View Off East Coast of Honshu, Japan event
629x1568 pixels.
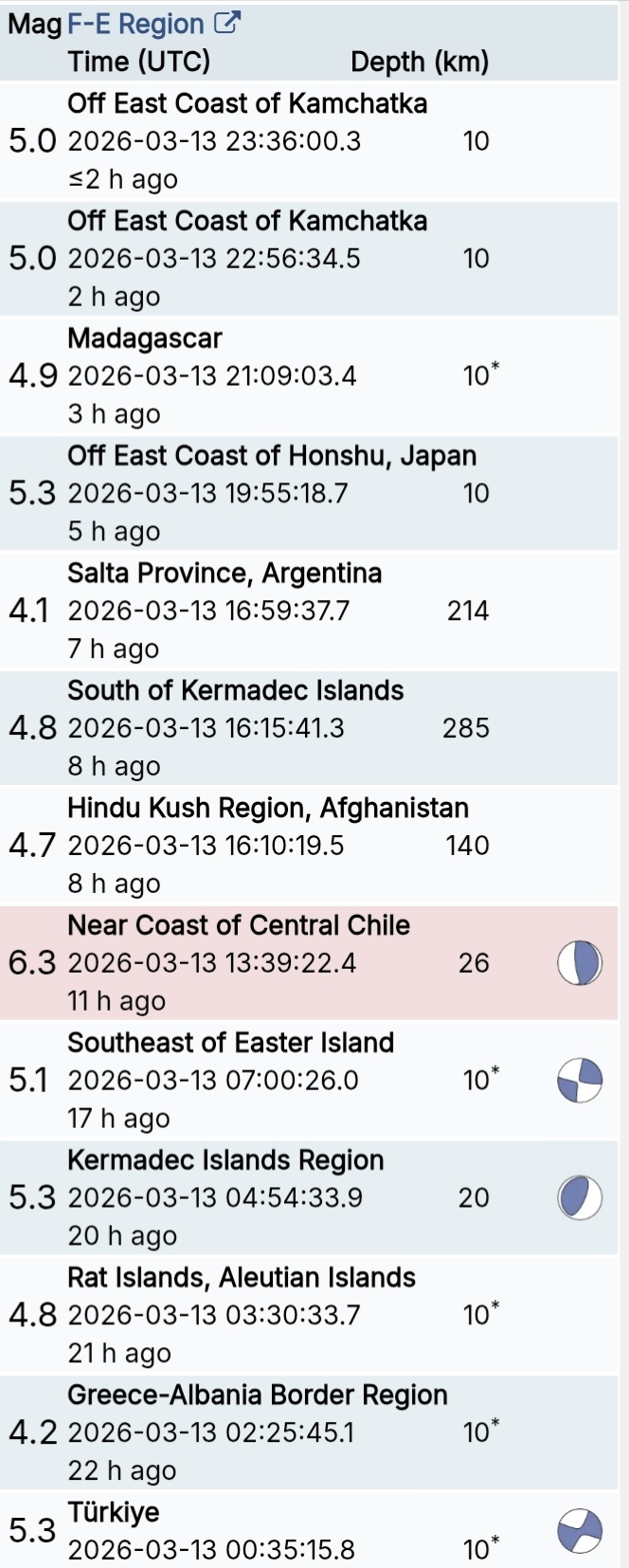(272, 456)
